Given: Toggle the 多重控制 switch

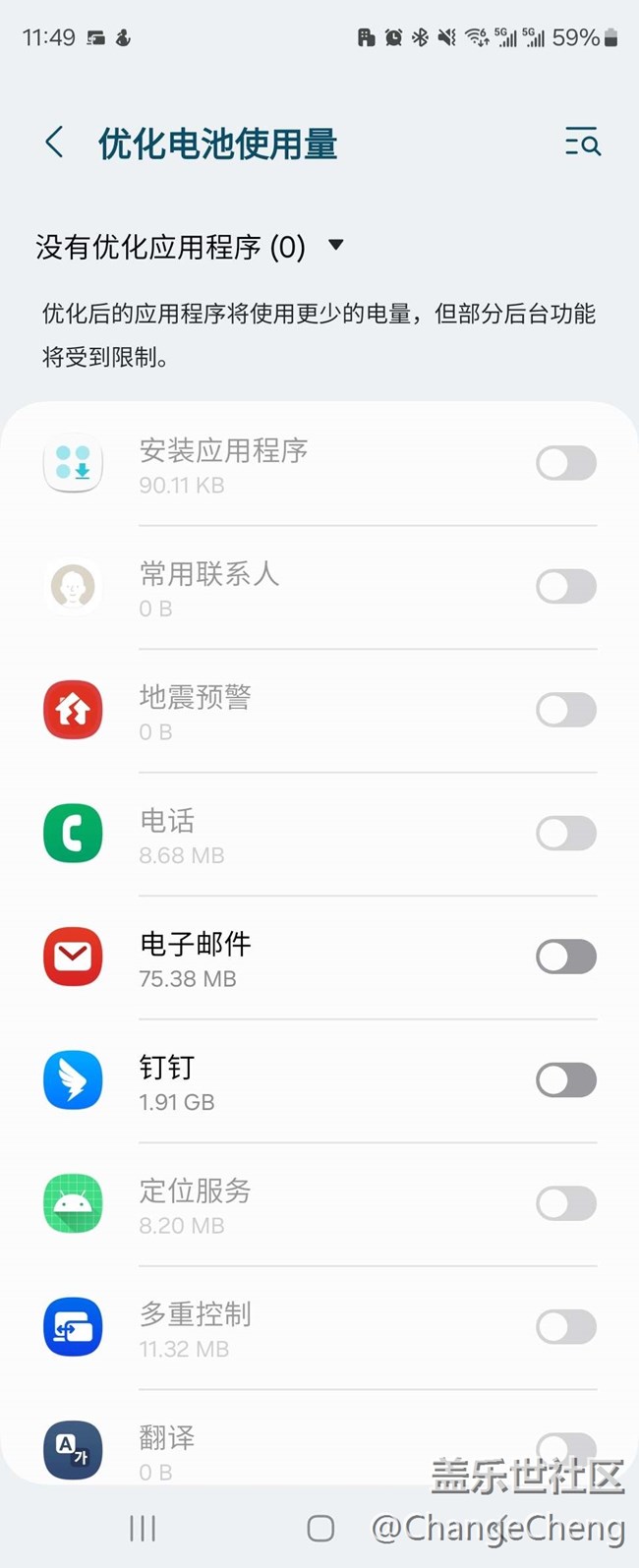Looking at the screenshot, I should tap(565, 1327).
